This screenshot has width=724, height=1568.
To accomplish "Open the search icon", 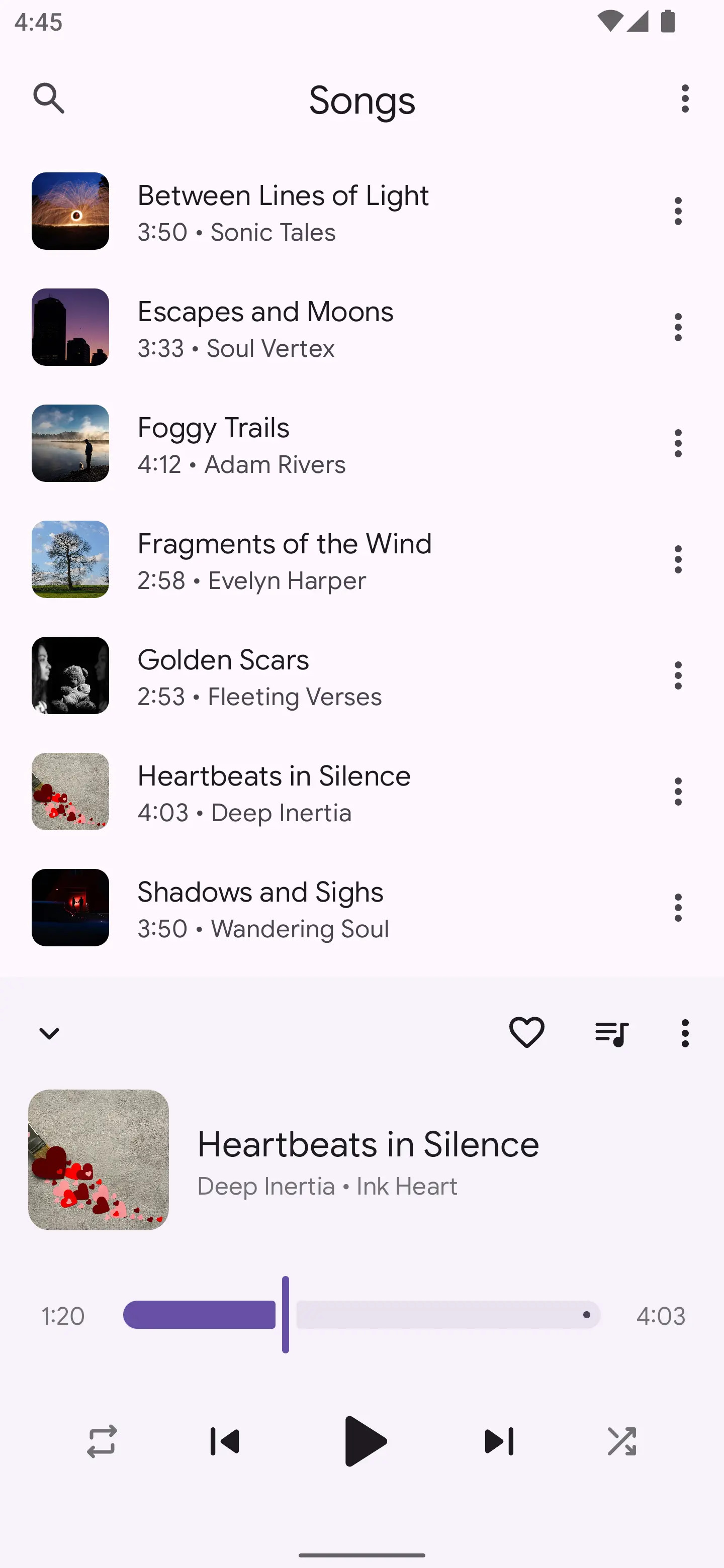I will (x=50, y=99).
